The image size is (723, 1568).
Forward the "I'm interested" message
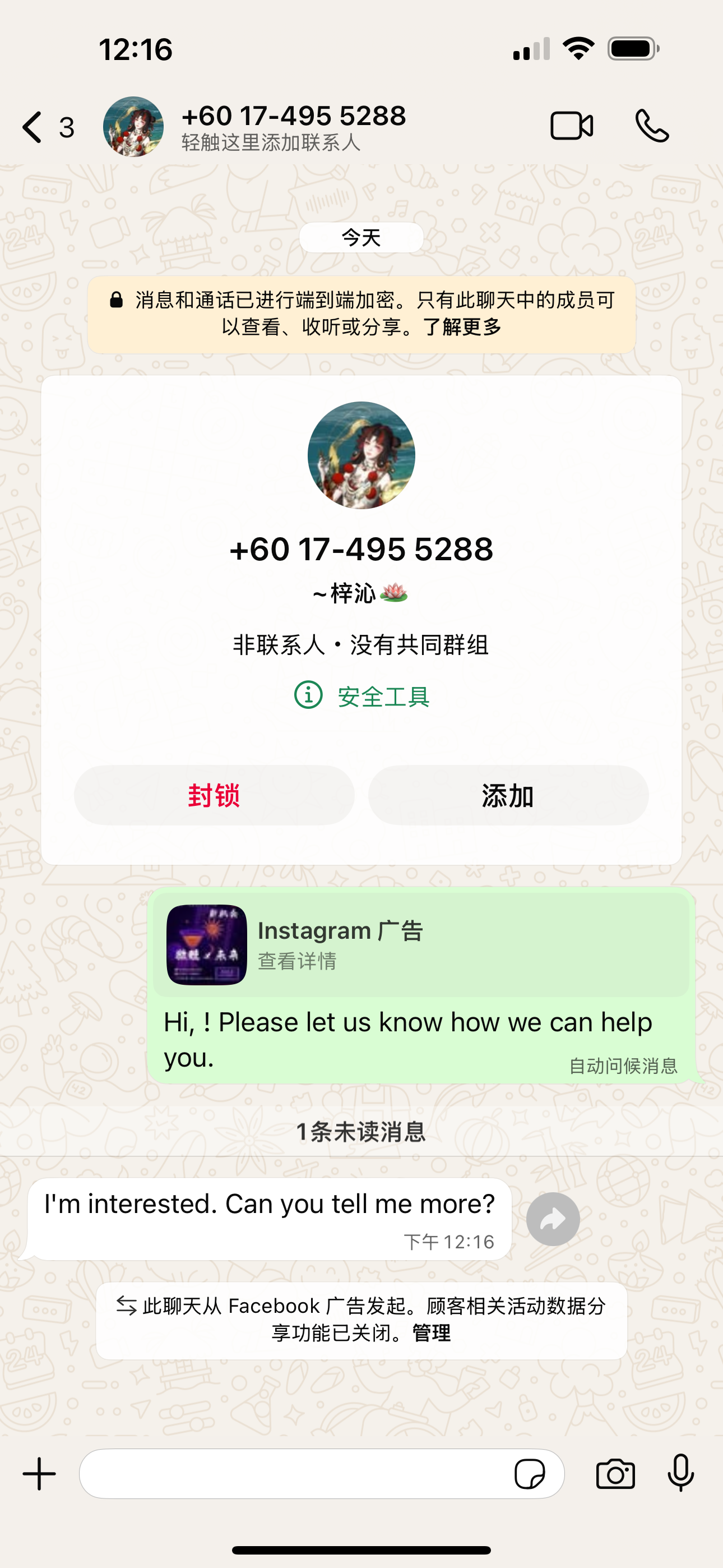(553, 1219)
